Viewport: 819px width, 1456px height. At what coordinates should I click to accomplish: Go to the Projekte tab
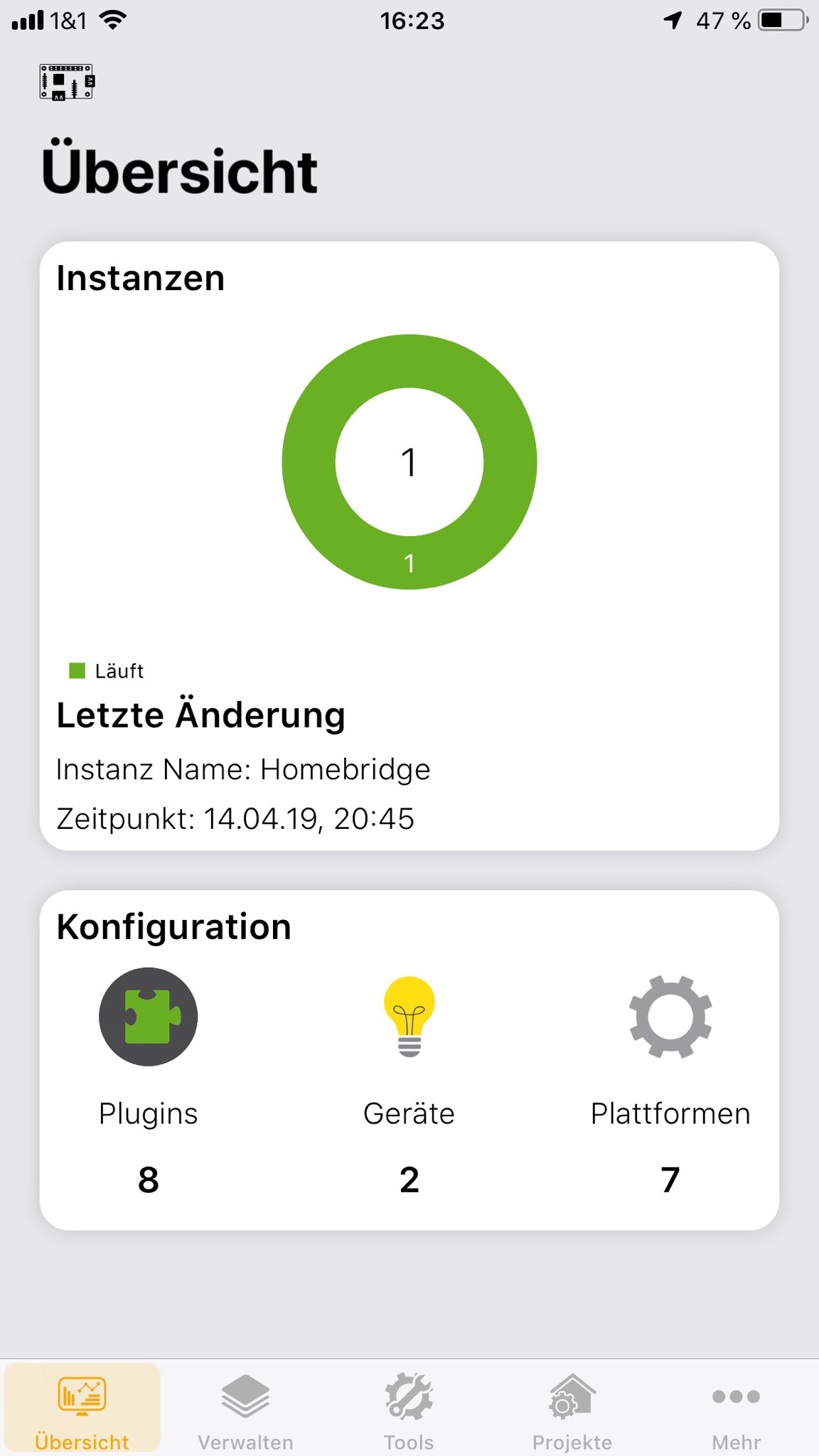point(572,1409)
